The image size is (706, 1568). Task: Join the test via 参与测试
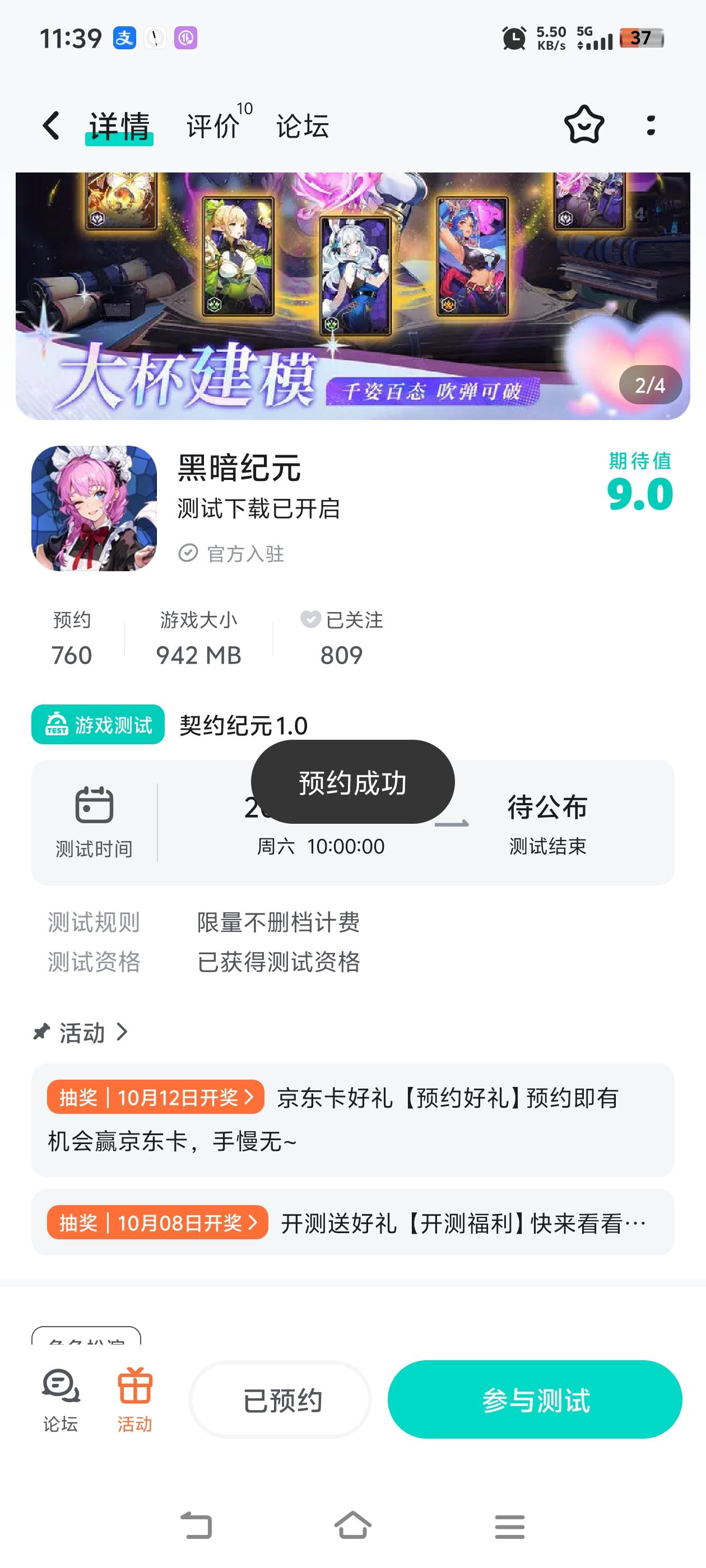click(x=535, y=1399)
